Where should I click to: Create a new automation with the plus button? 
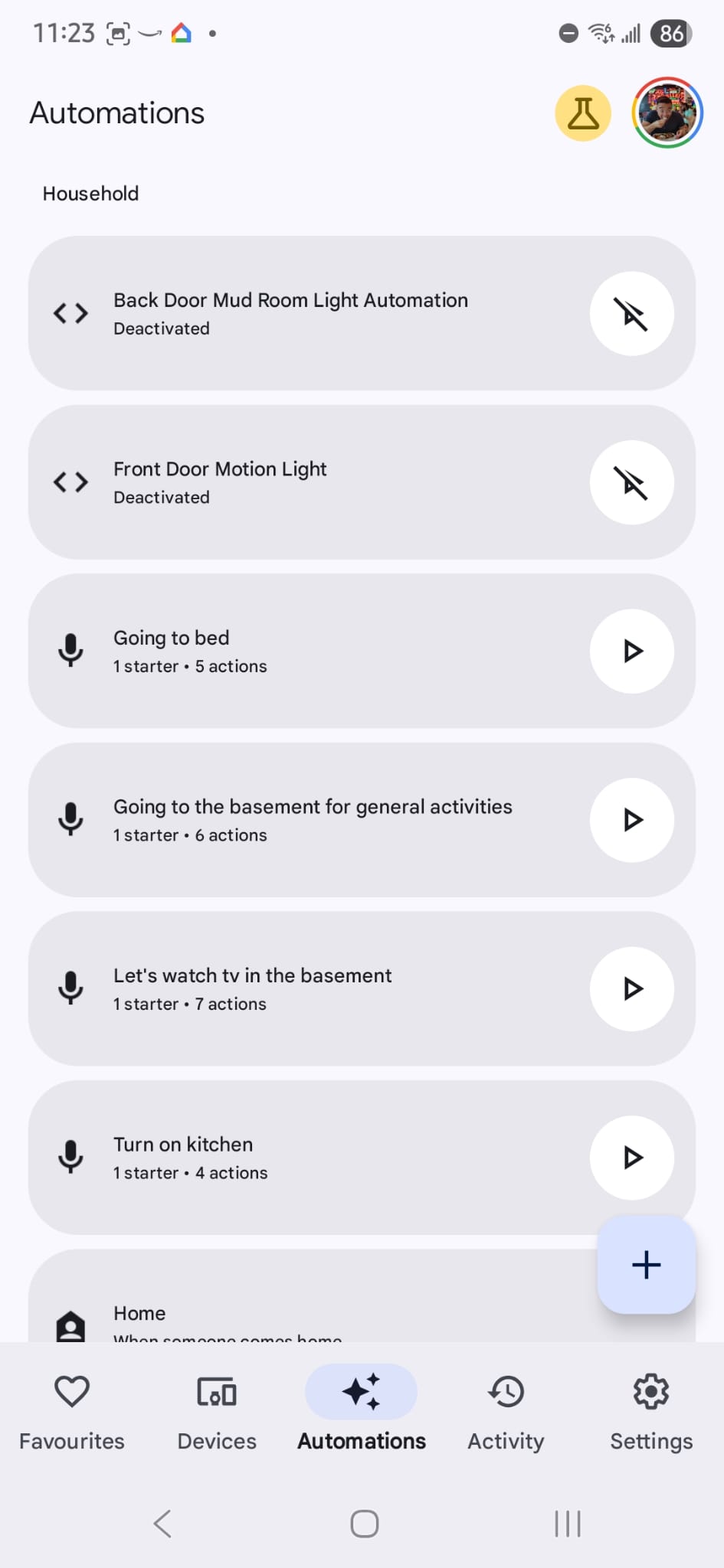(645, 1265)
